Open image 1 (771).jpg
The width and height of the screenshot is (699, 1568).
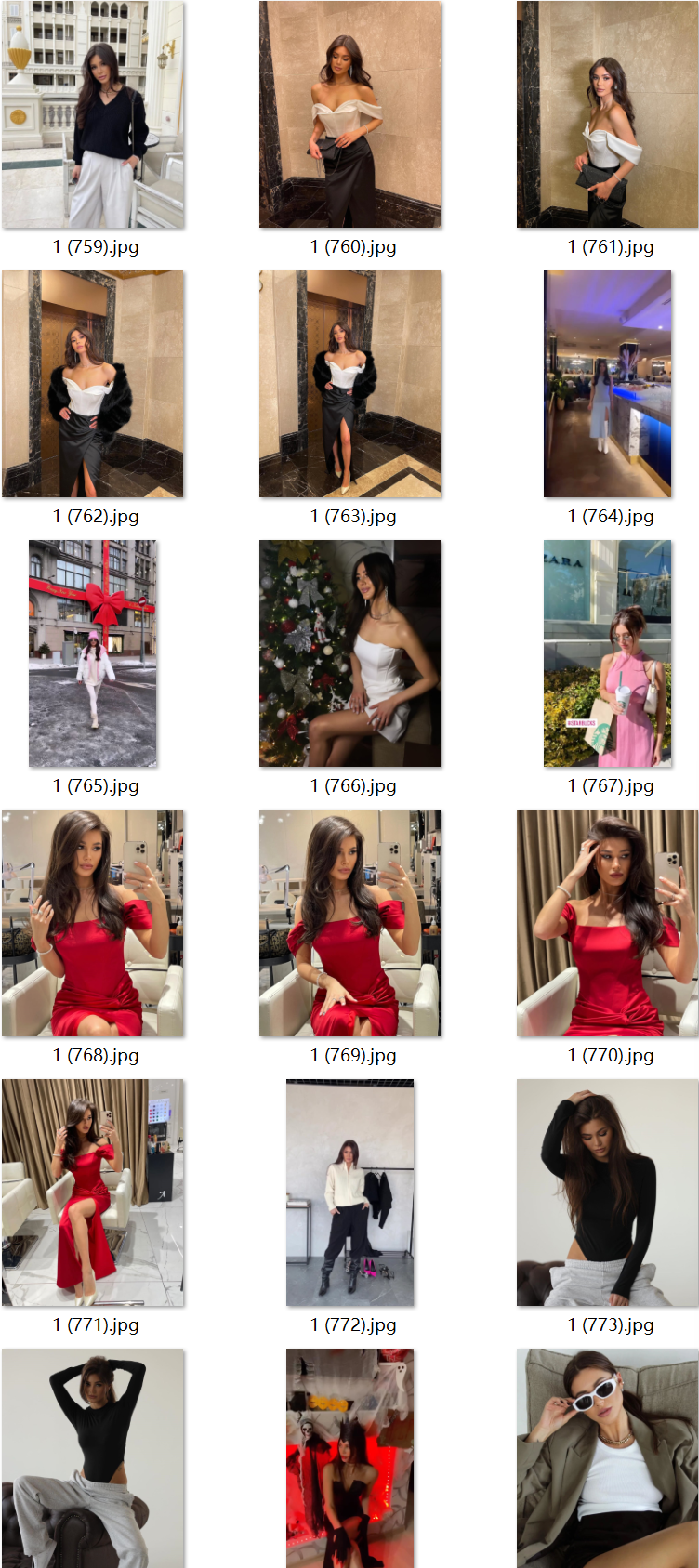tap(93, 1192)
